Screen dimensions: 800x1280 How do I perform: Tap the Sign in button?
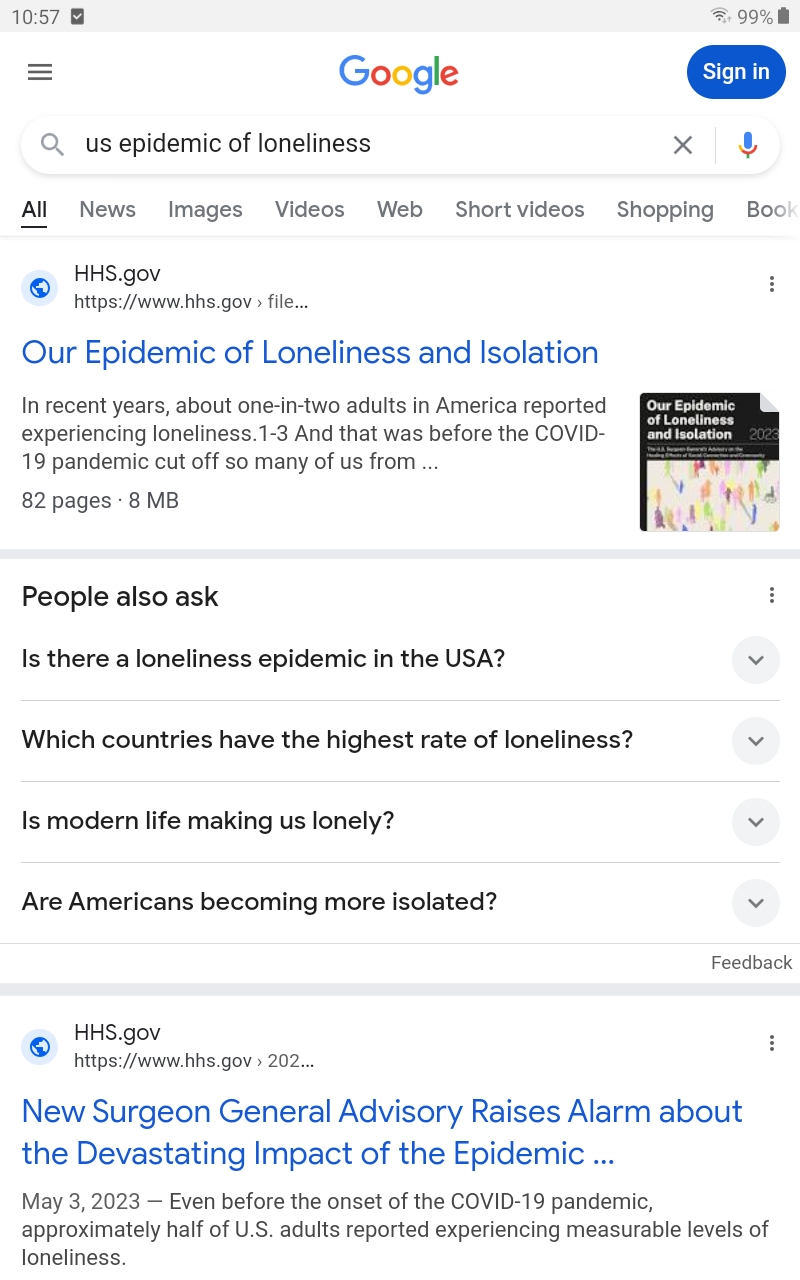tap(736, 72)
